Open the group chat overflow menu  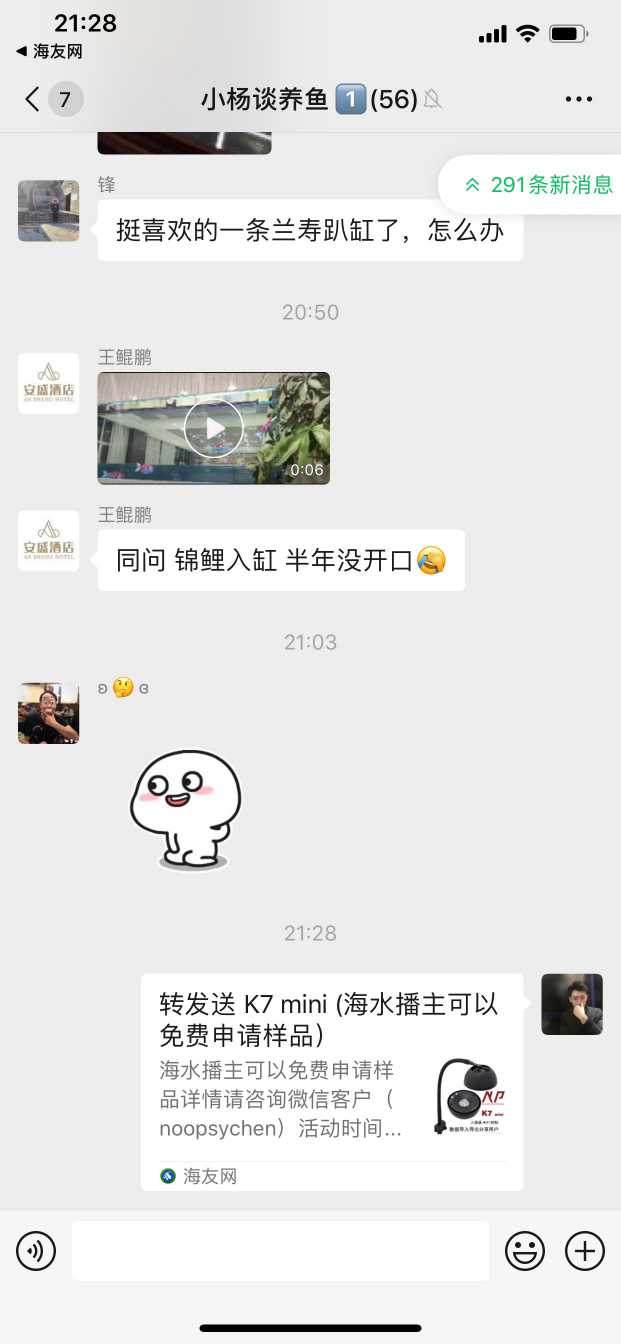point(579,99)
